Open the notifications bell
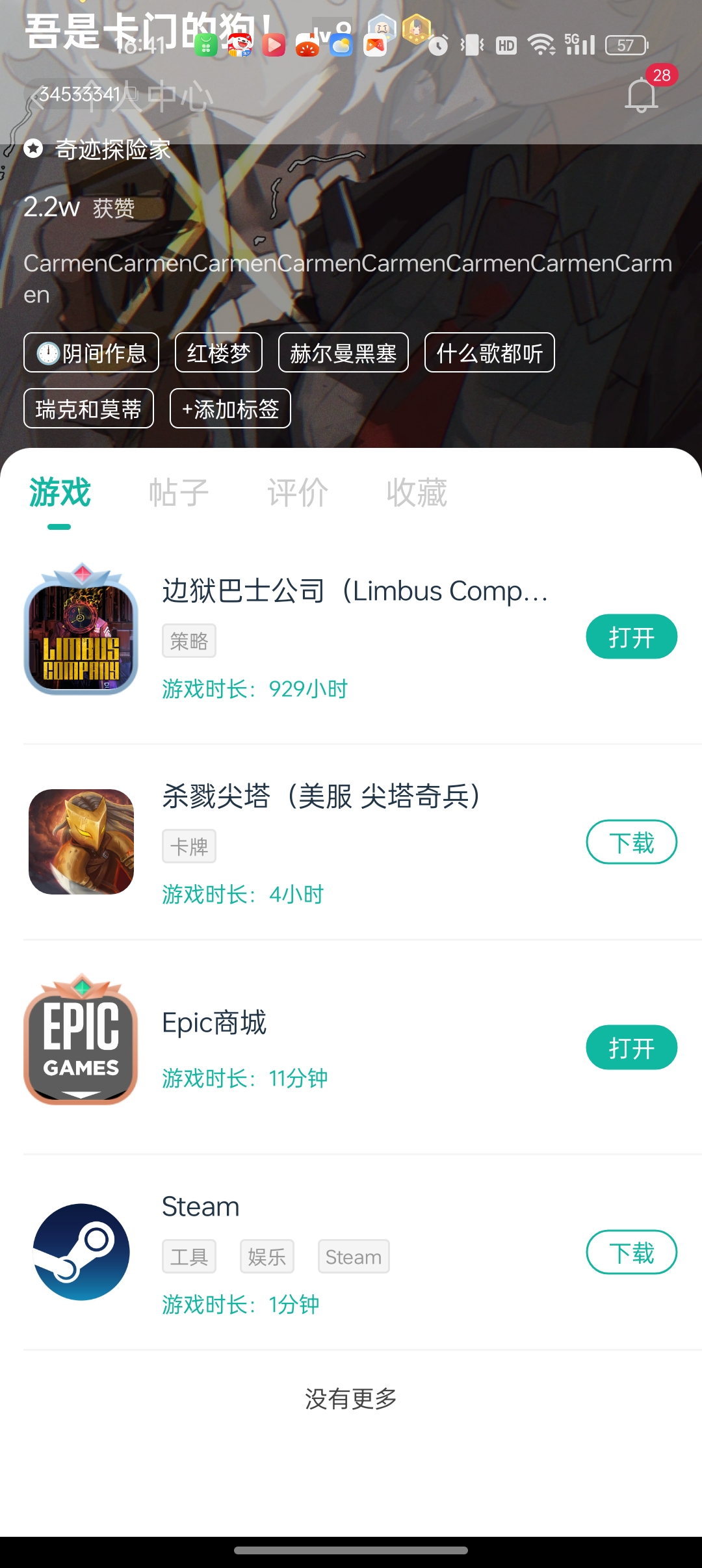This screenshot has height=1568, width=702. (641, 95)
